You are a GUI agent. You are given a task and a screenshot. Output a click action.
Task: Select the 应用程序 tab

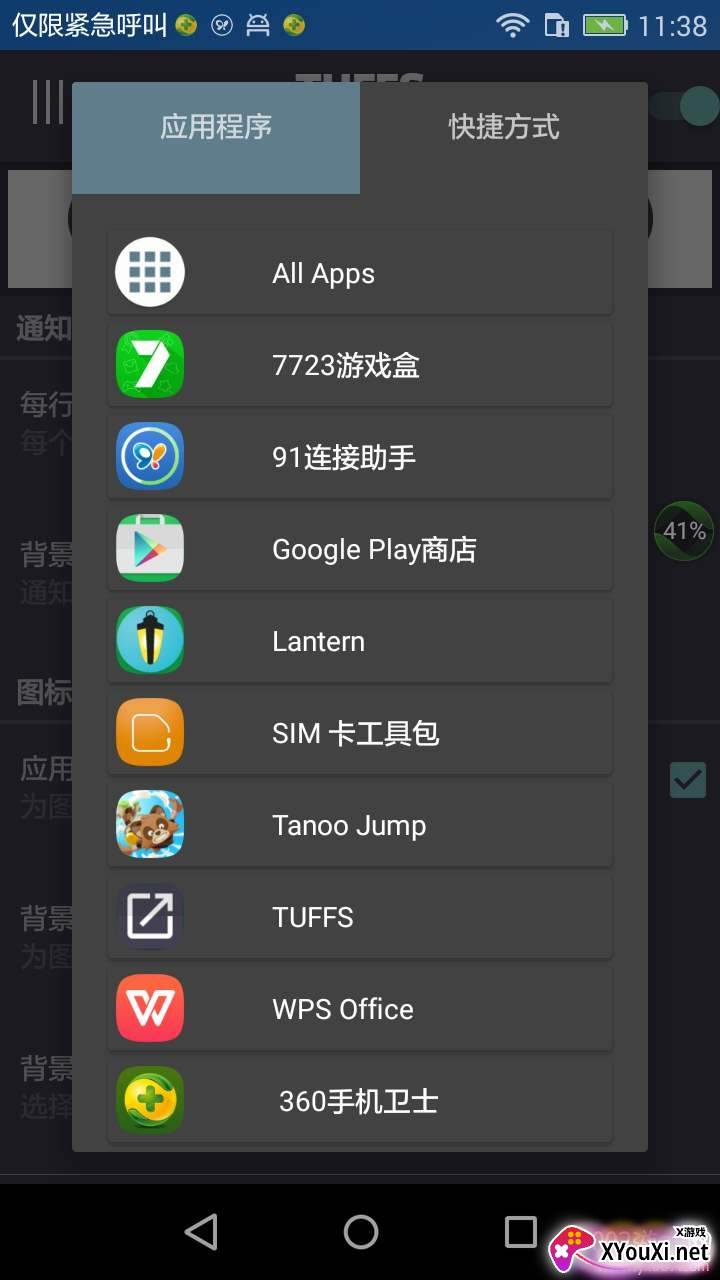[216, 128]
